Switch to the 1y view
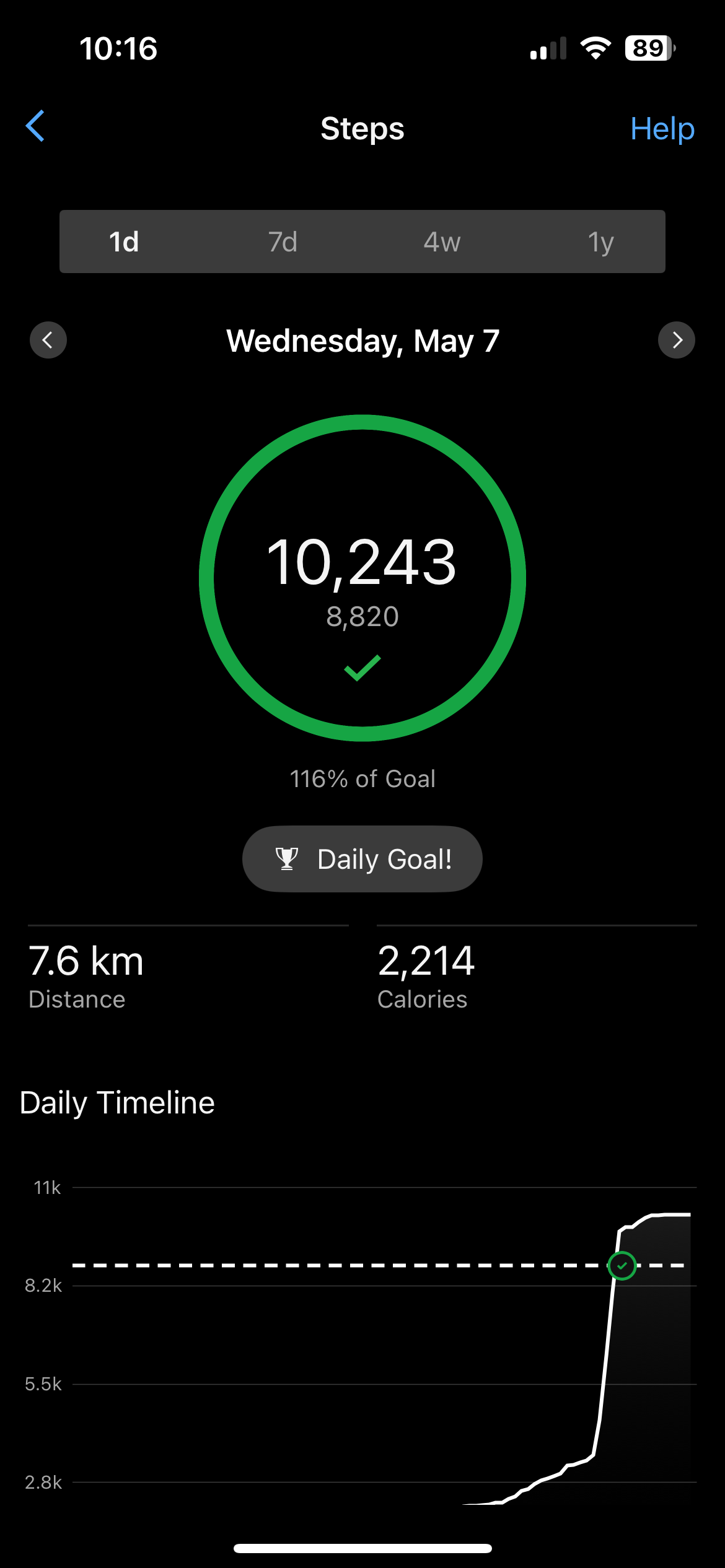This screenshot has height=1568, width=725. click(600, 242)
